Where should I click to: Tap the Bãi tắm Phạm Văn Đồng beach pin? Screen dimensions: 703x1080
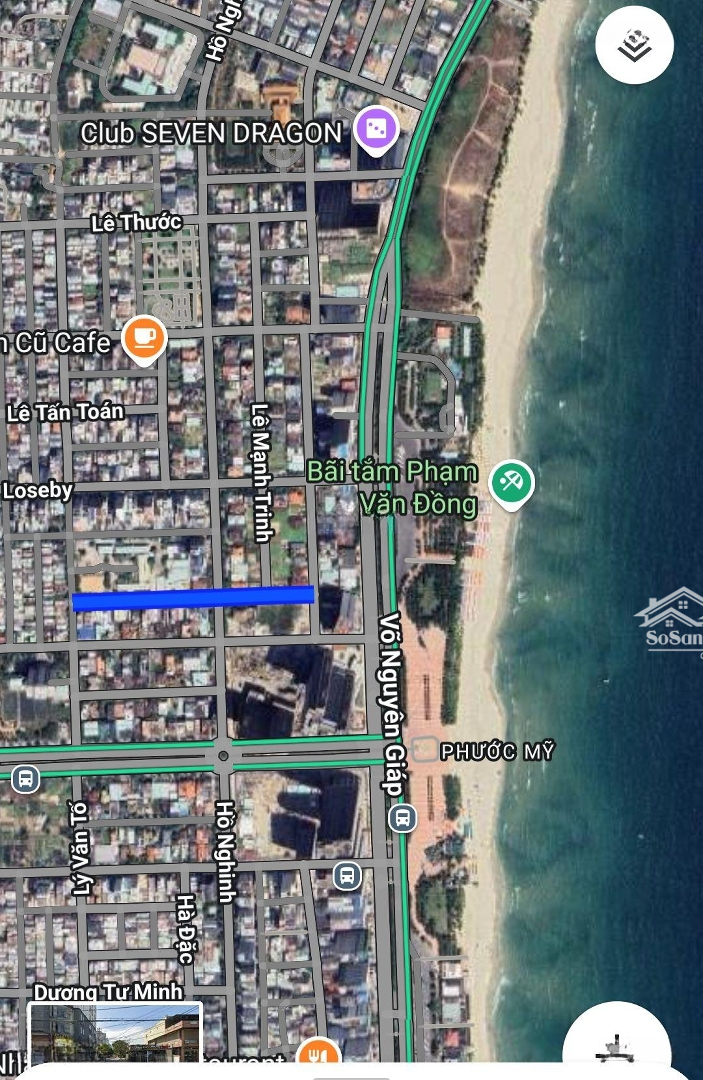click(511, 485)
